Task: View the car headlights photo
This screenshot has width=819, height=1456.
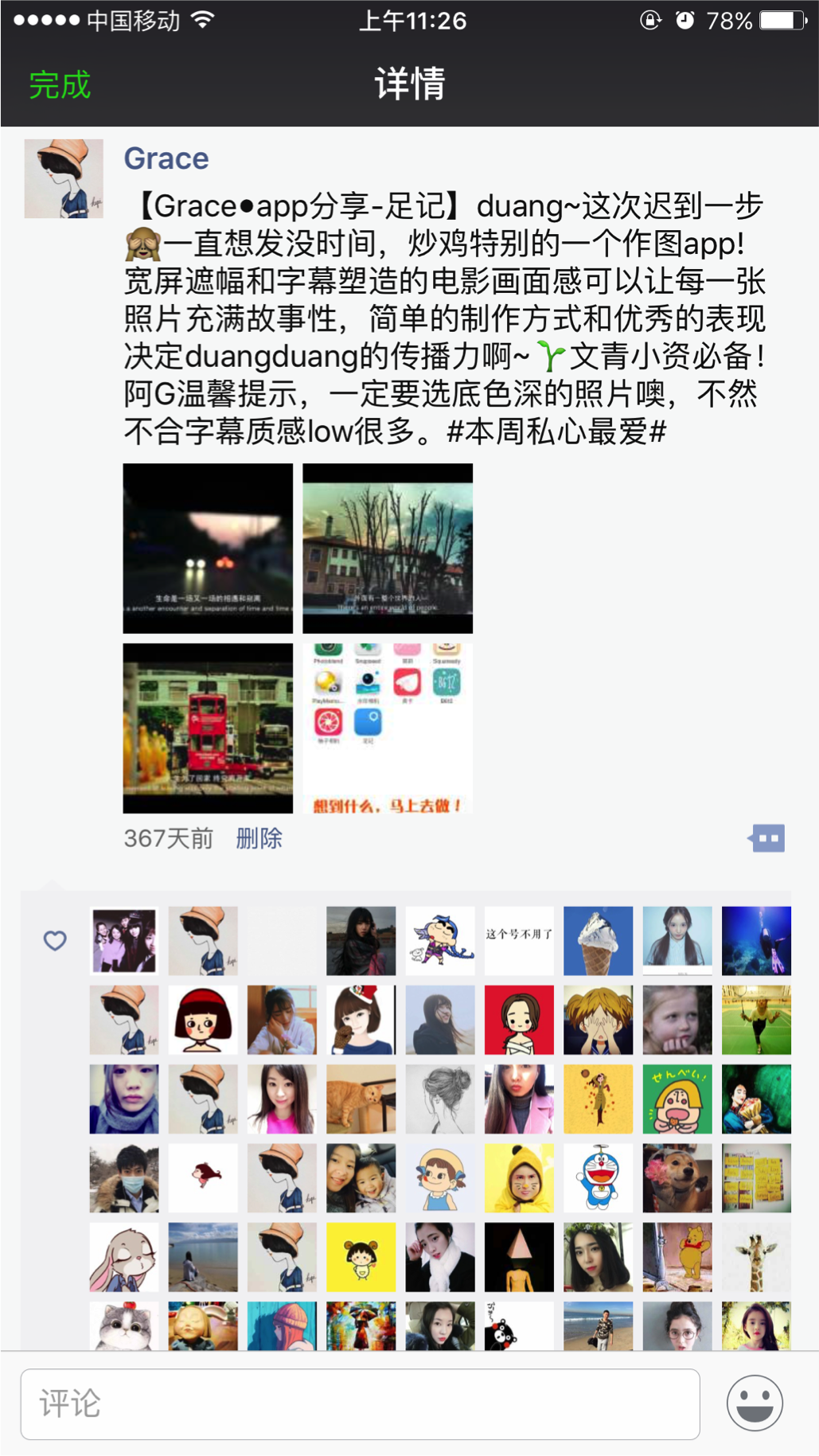Action: [208, 548]
